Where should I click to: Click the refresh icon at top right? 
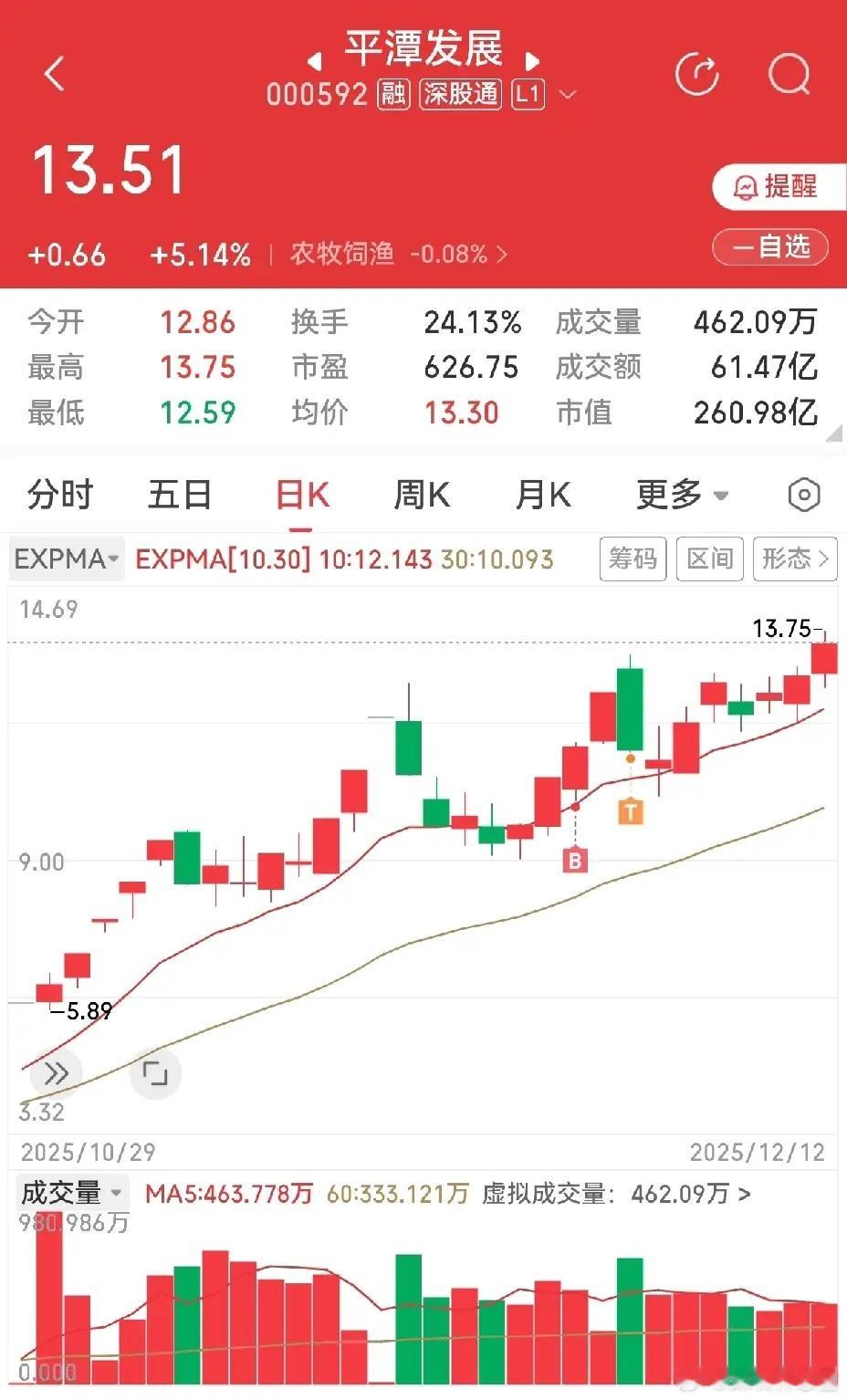[x=698, y=75]
